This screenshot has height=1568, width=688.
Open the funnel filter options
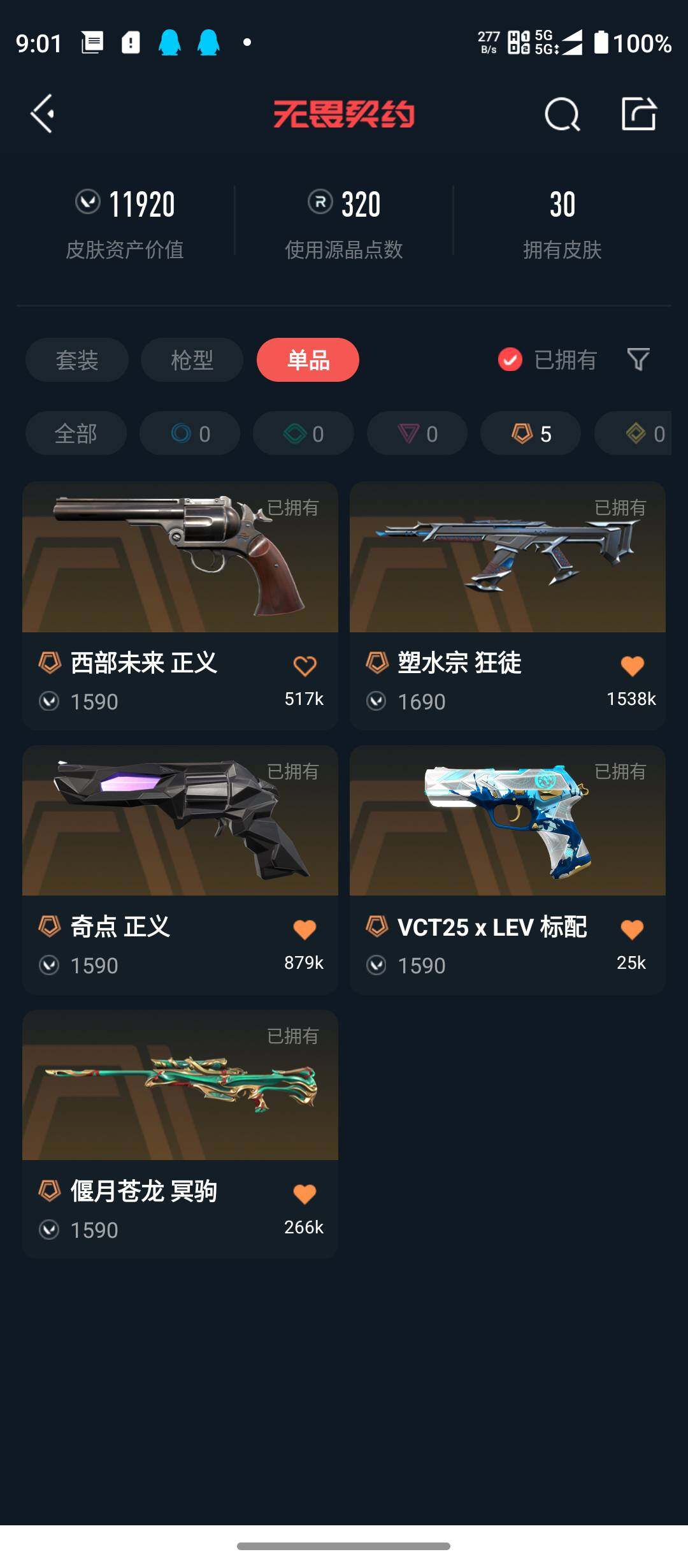(x=638, y=360)
